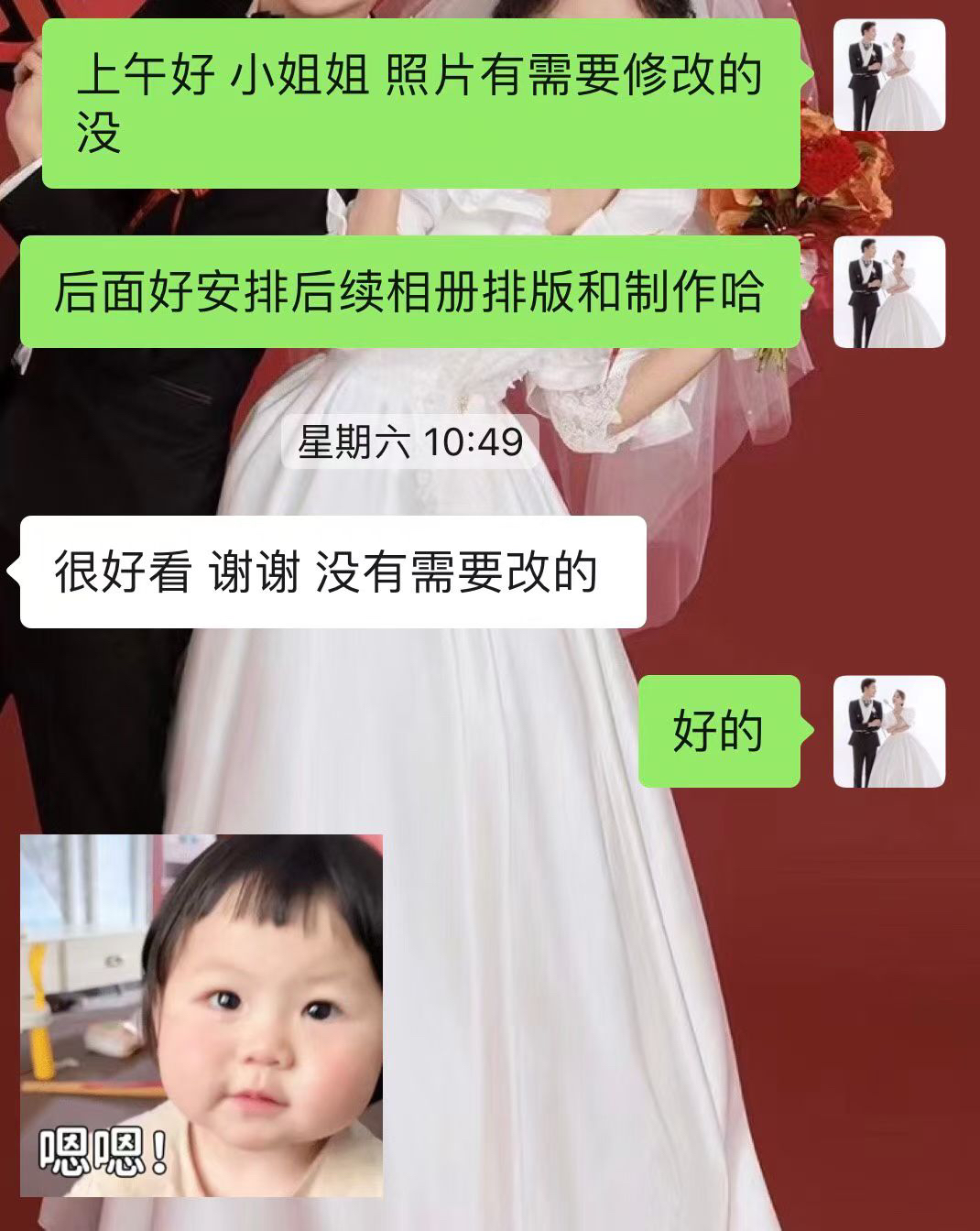Tap avatar next to 上午好 小姐姐 message
Image resolution: width=980 pixels, height=1231 pixels.
pyautogui.click(x=888, y=75)
